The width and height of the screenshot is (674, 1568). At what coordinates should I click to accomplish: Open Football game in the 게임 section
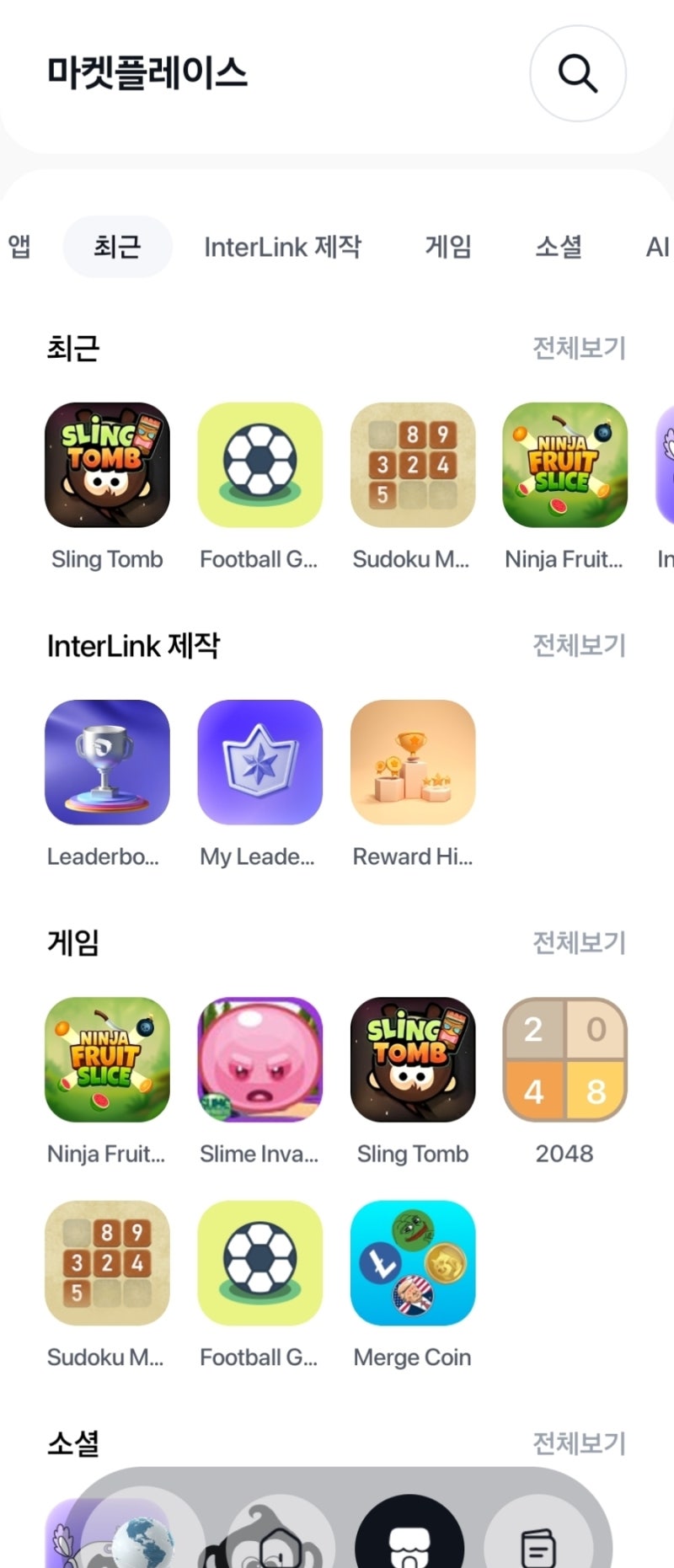click(259, 1263)
